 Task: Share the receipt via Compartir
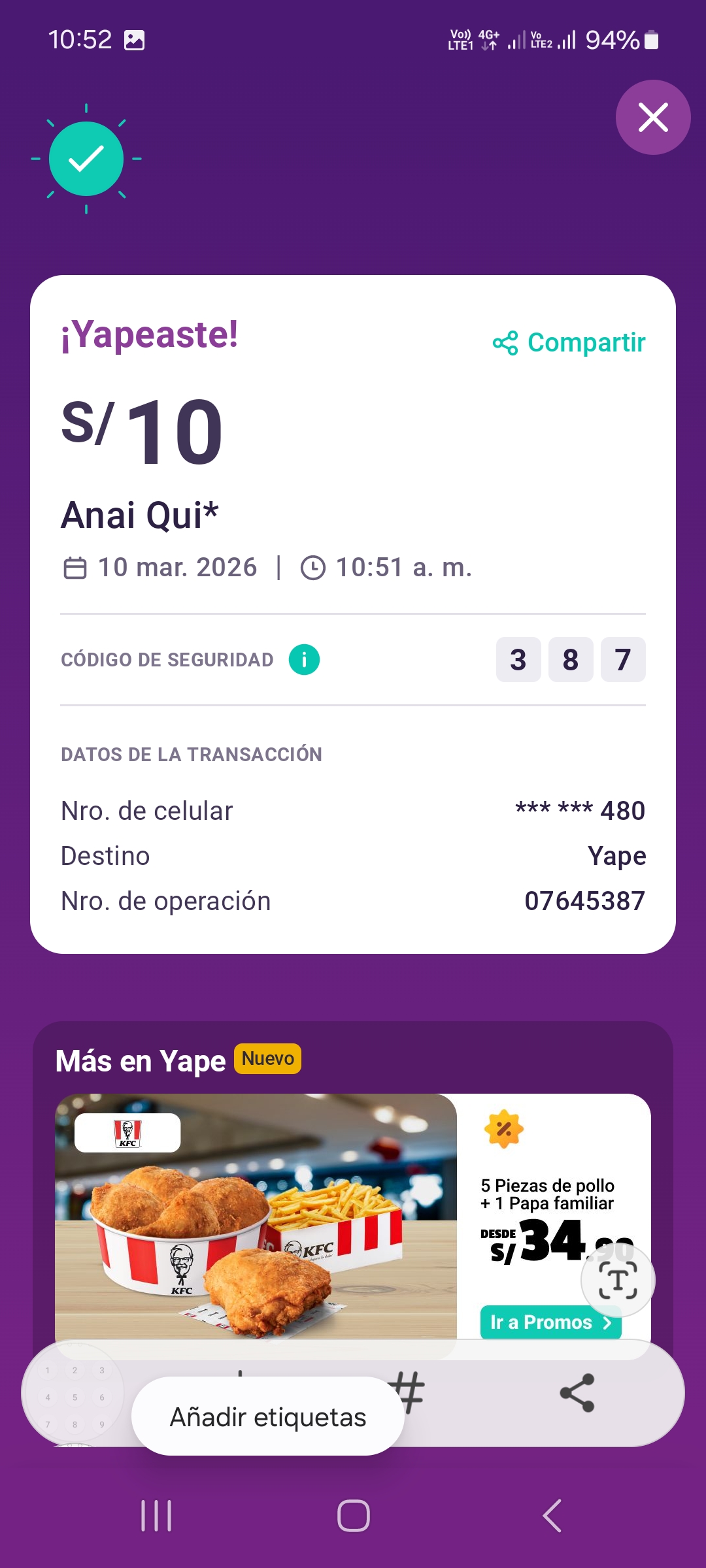569,342
